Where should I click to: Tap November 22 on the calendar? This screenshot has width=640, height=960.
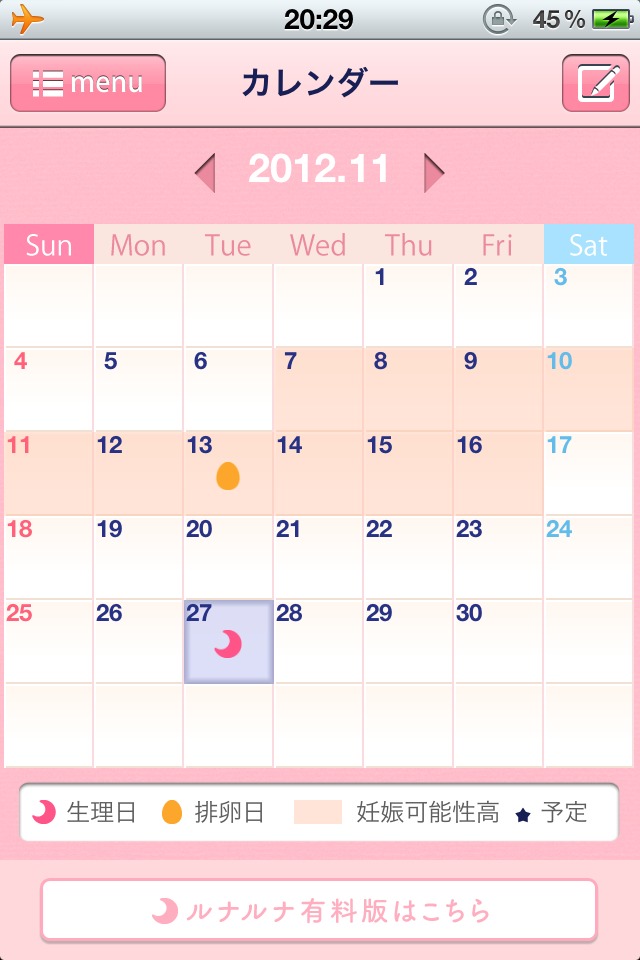408,557
